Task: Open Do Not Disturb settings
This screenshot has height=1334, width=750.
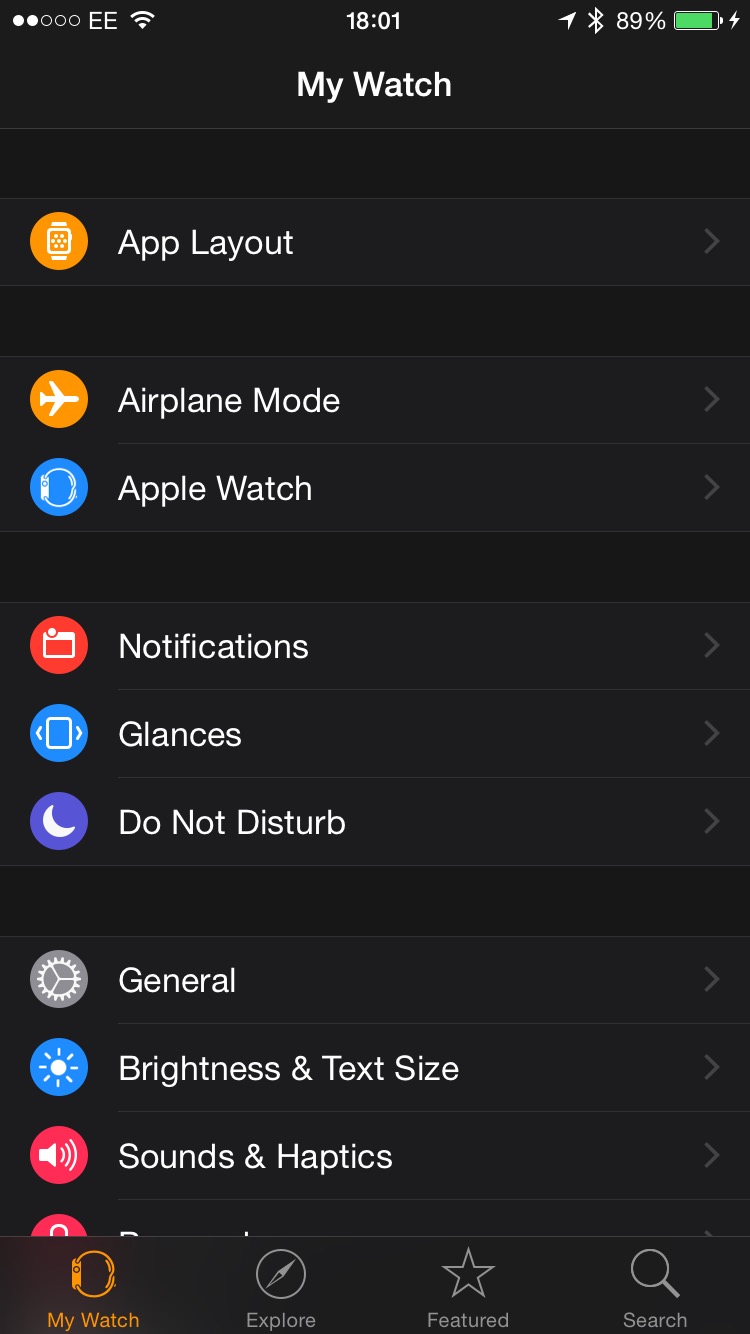Action: 375,822
